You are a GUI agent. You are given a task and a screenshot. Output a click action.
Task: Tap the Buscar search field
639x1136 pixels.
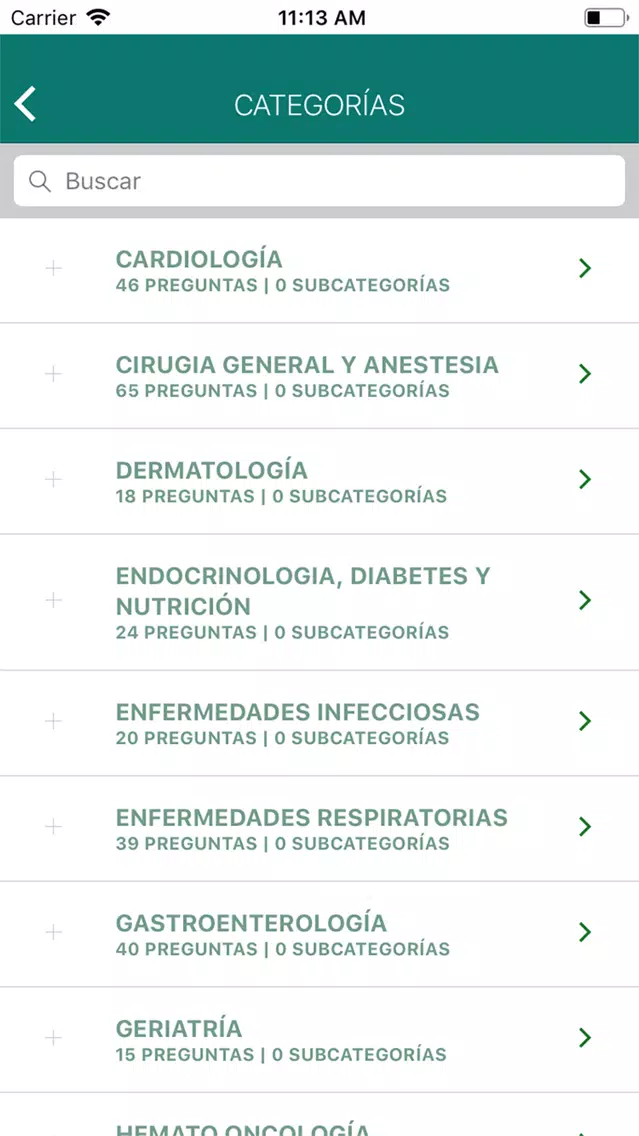pos(320,181)
